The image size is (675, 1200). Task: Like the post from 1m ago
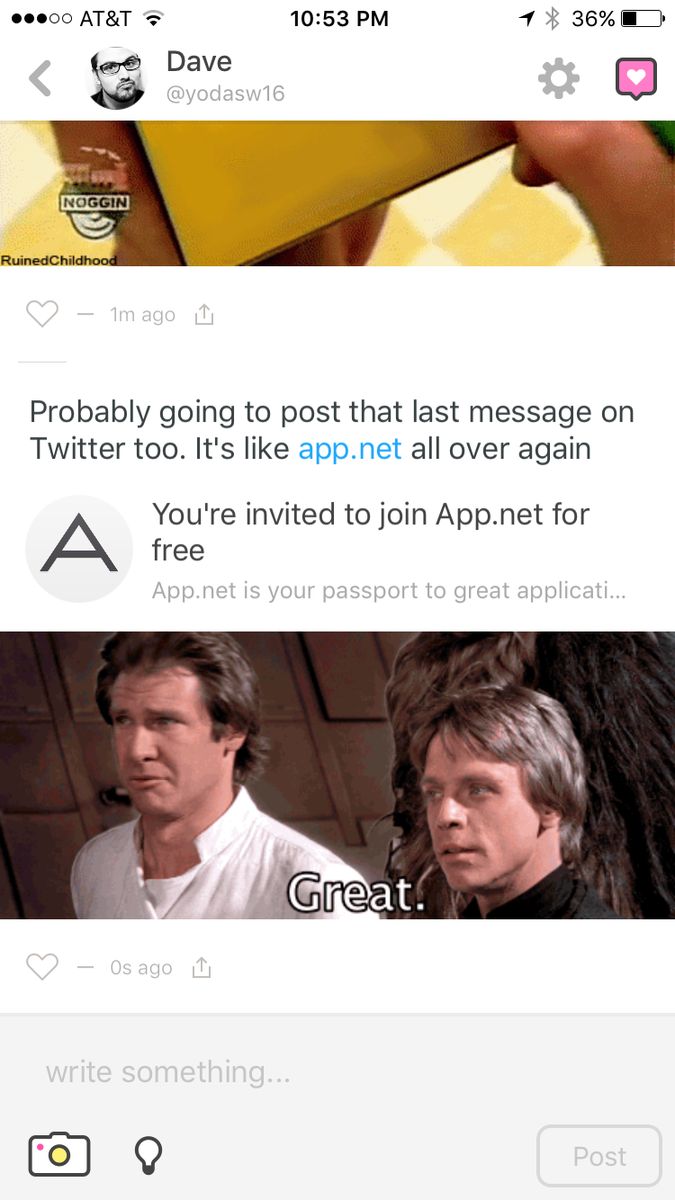(x=42, y=315)
